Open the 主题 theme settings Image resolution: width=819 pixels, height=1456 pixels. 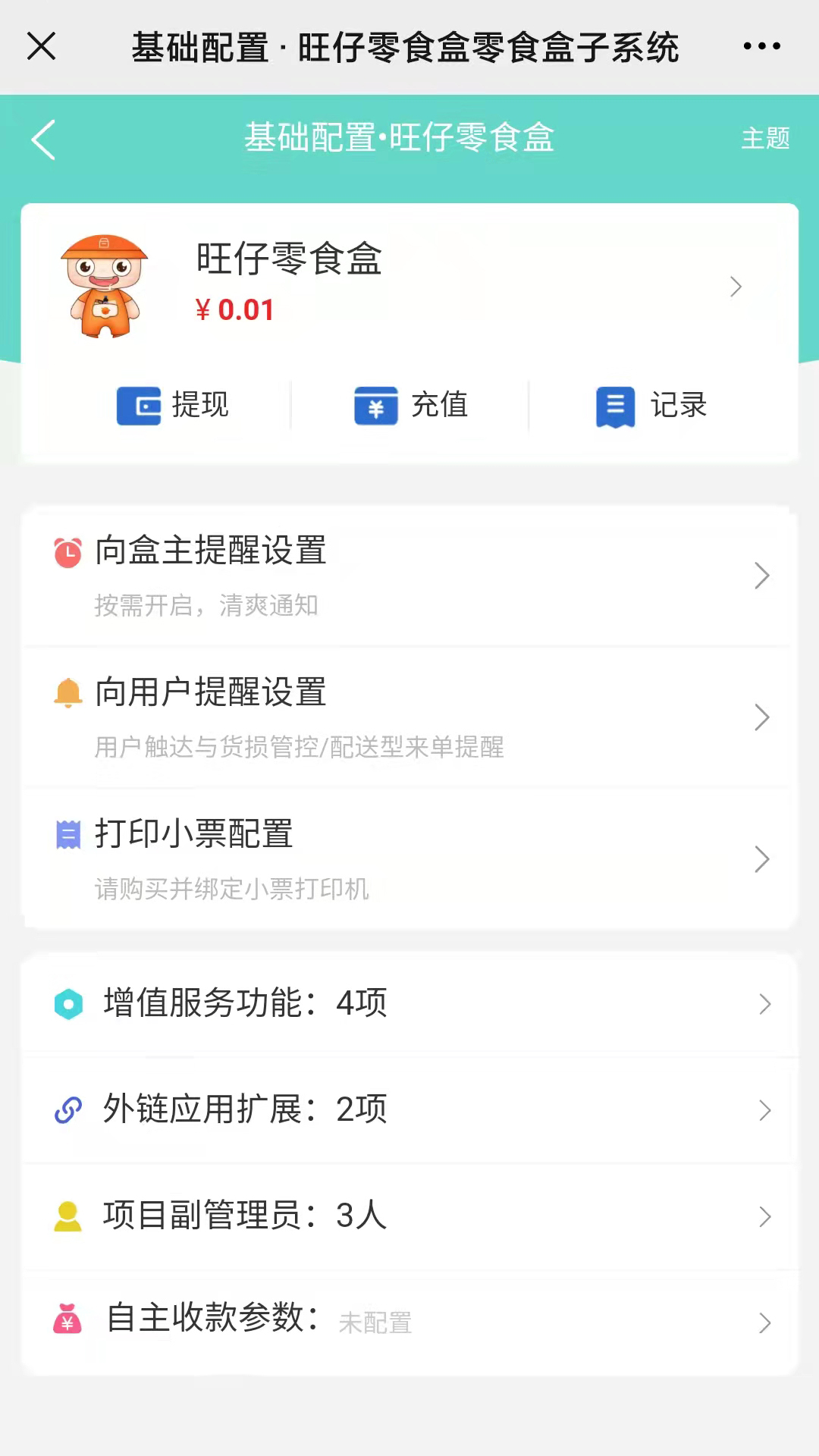click(x=765, y=139)
